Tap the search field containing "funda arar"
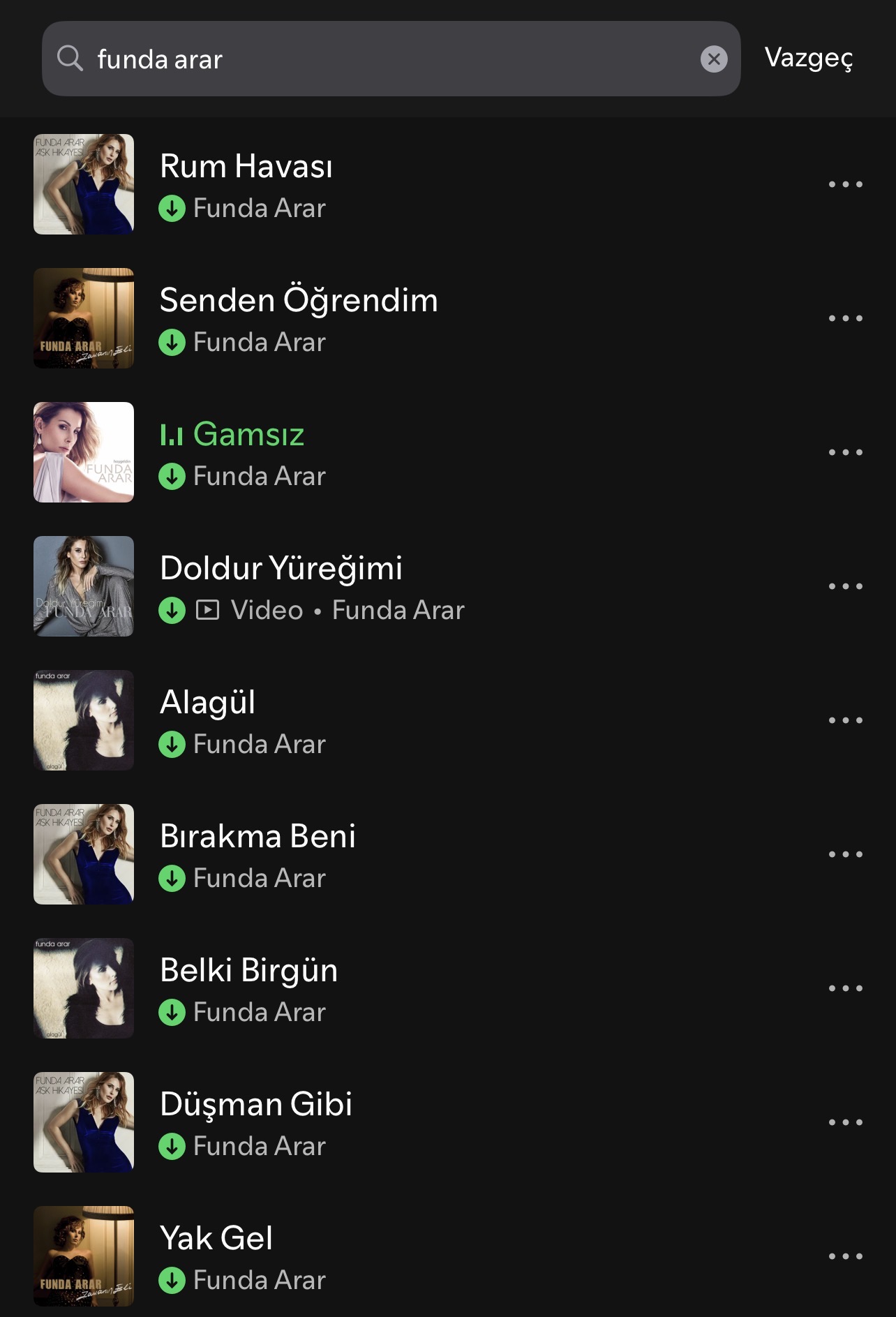The width and height of the screenshot is (896, 1317). [x=377, y=59]
